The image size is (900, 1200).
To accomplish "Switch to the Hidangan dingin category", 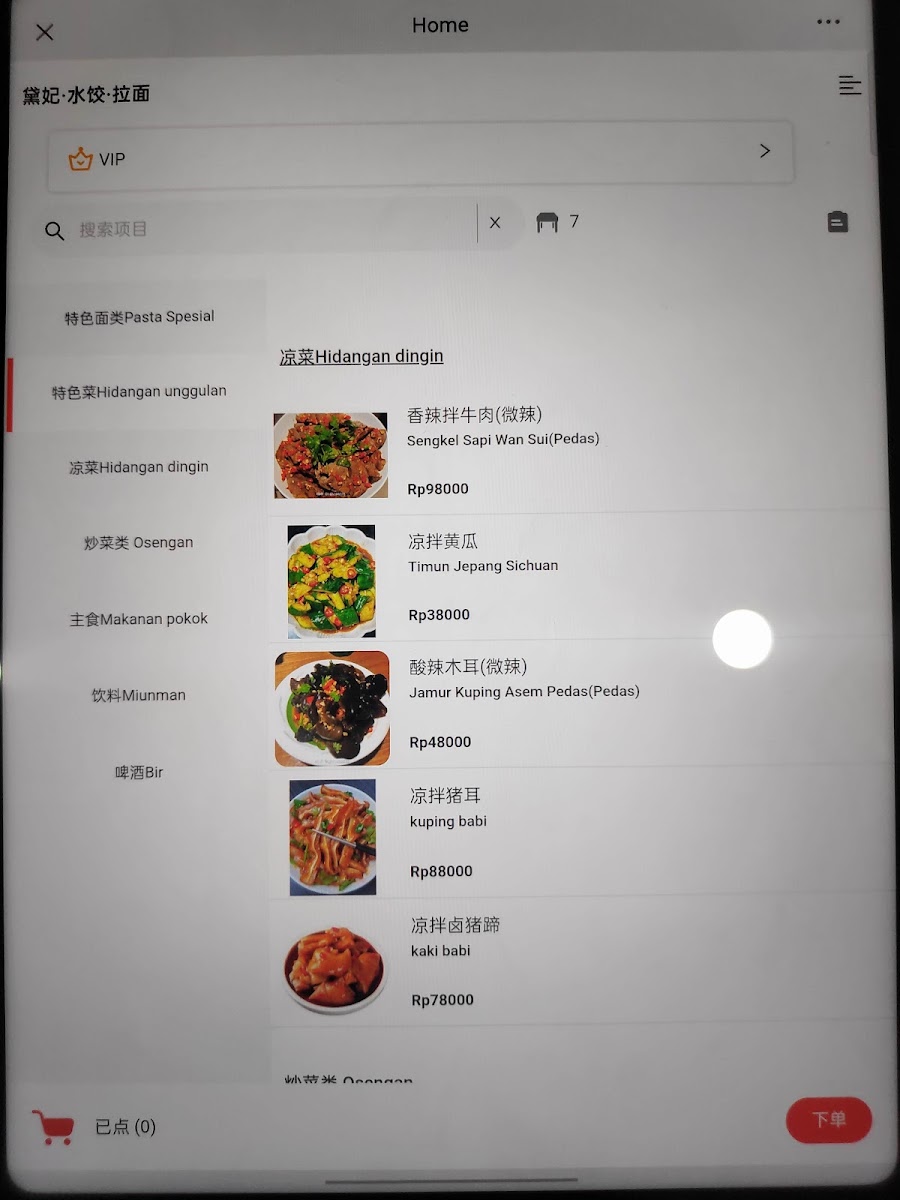I will (139, 467).
